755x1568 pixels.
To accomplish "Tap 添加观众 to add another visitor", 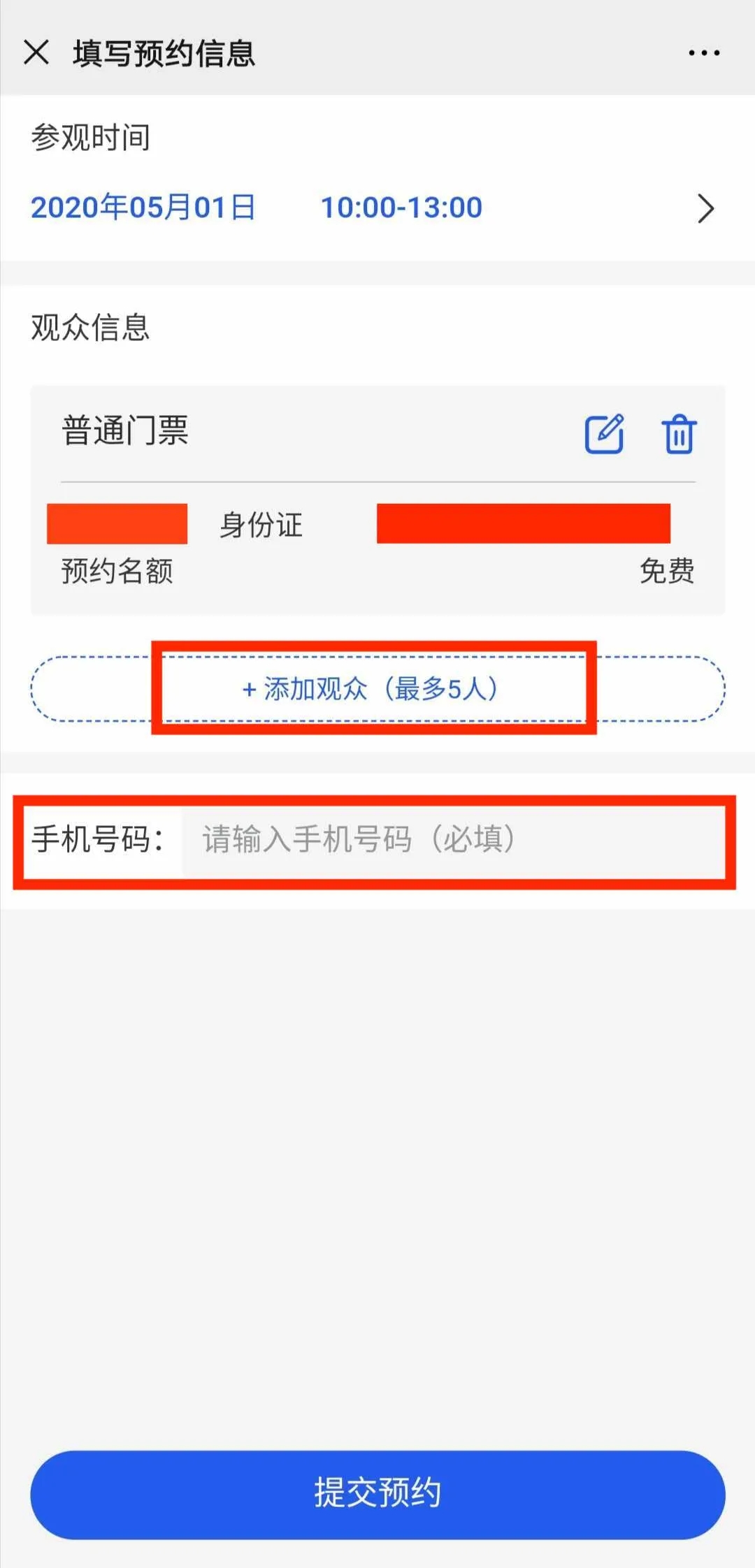I will coord(377,689).
